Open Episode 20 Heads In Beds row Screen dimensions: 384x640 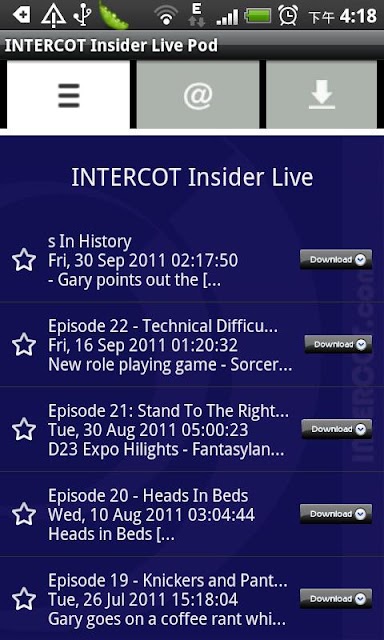pyautogui.click(x=192, y=515)
